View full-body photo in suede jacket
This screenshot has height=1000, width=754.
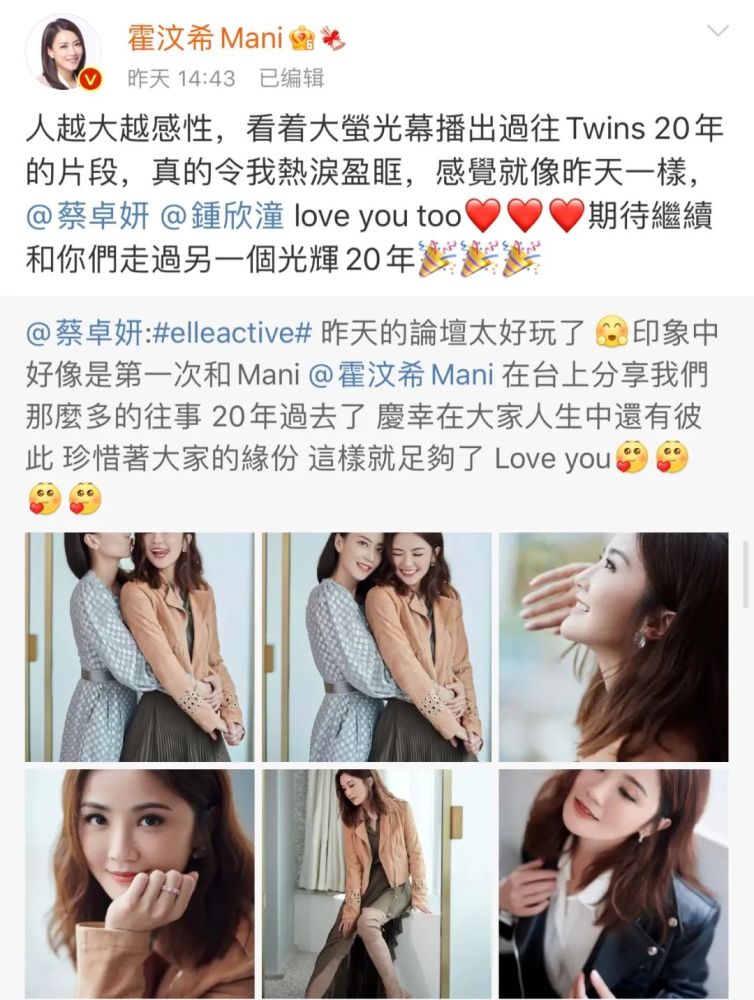pos(376,883)
